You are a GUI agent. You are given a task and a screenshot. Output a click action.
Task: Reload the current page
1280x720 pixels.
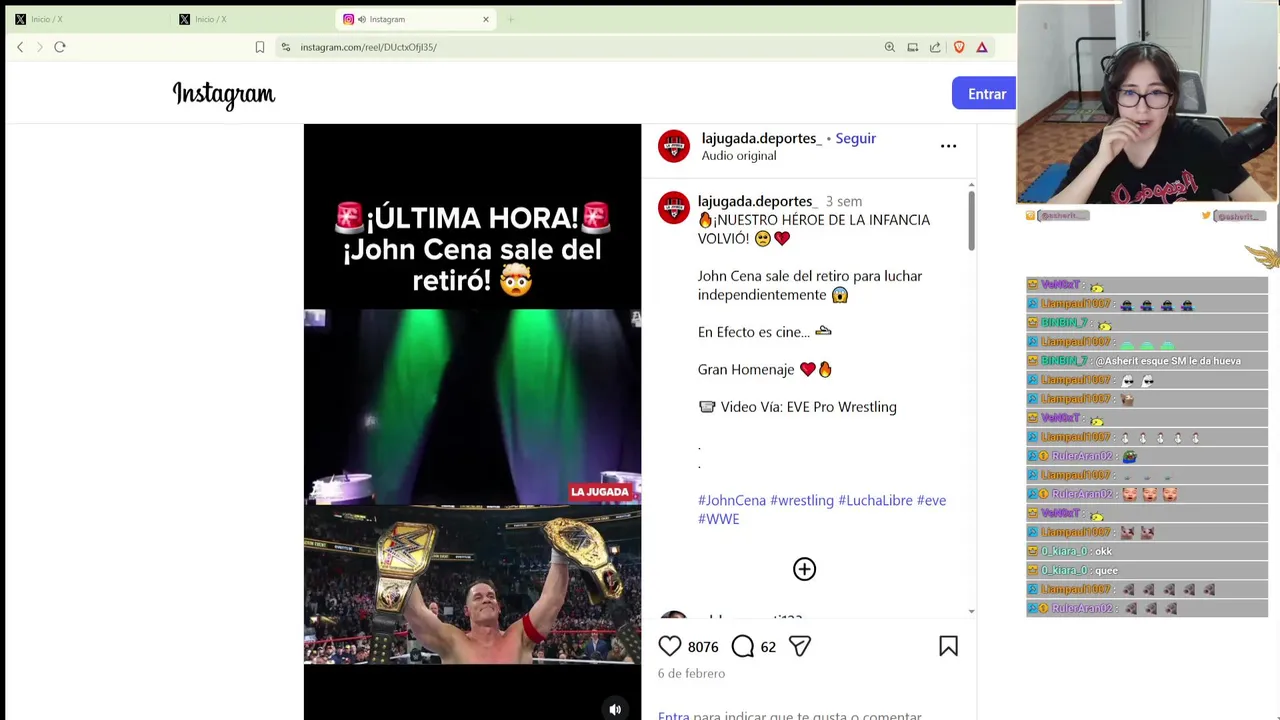point(60,47)
